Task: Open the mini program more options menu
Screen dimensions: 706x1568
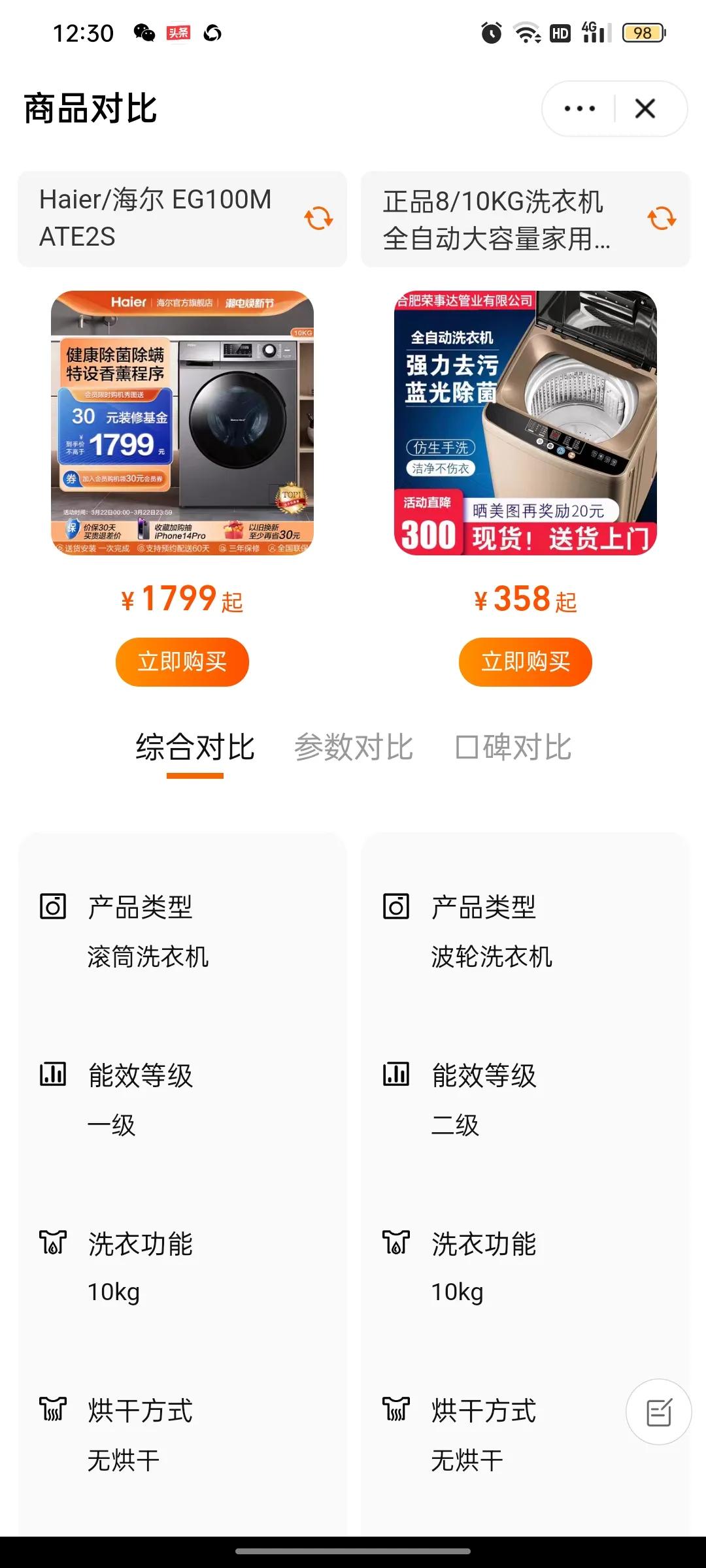Action: (x=579, y=108)
